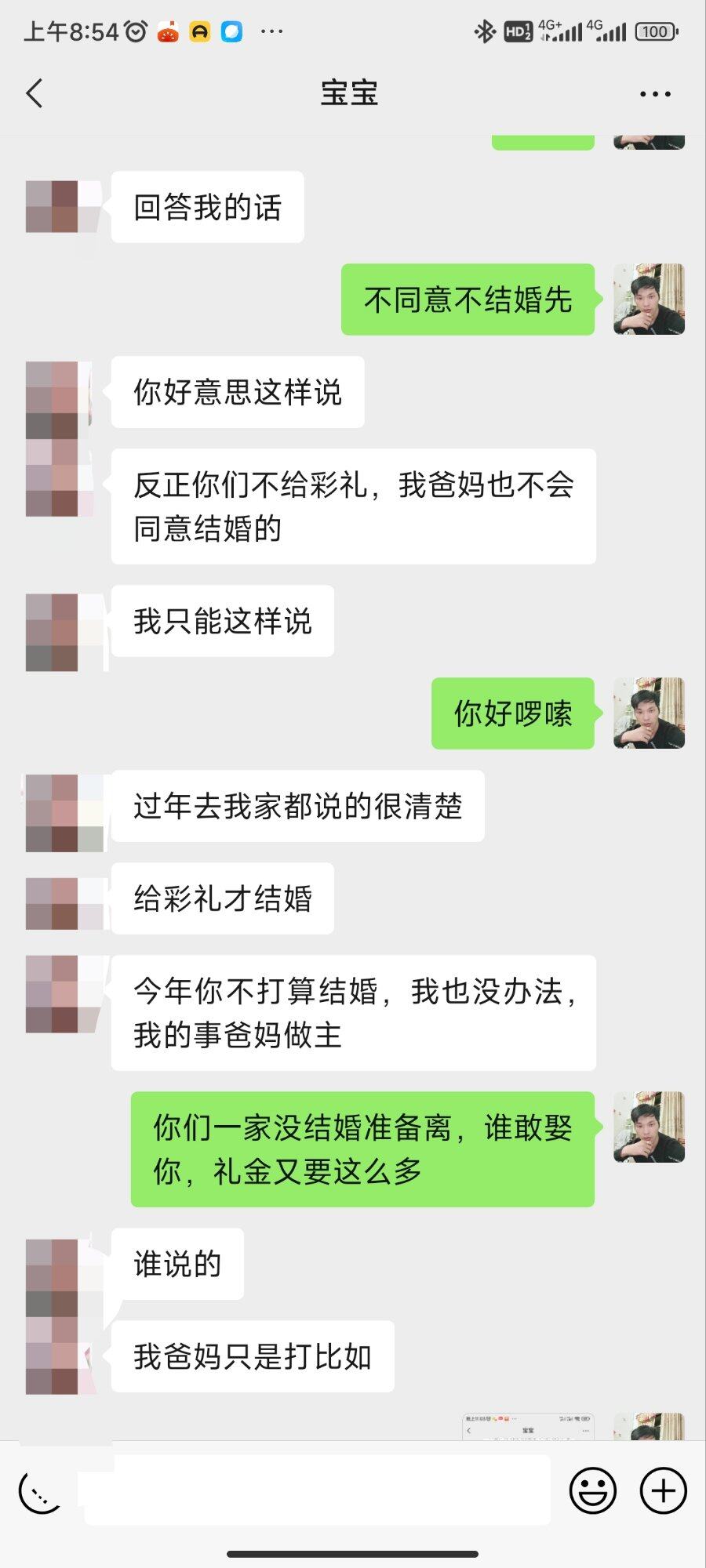This screenshot has width=706, height=1568.
Task: Switch to voice message input
Action: click(41, 1490)
